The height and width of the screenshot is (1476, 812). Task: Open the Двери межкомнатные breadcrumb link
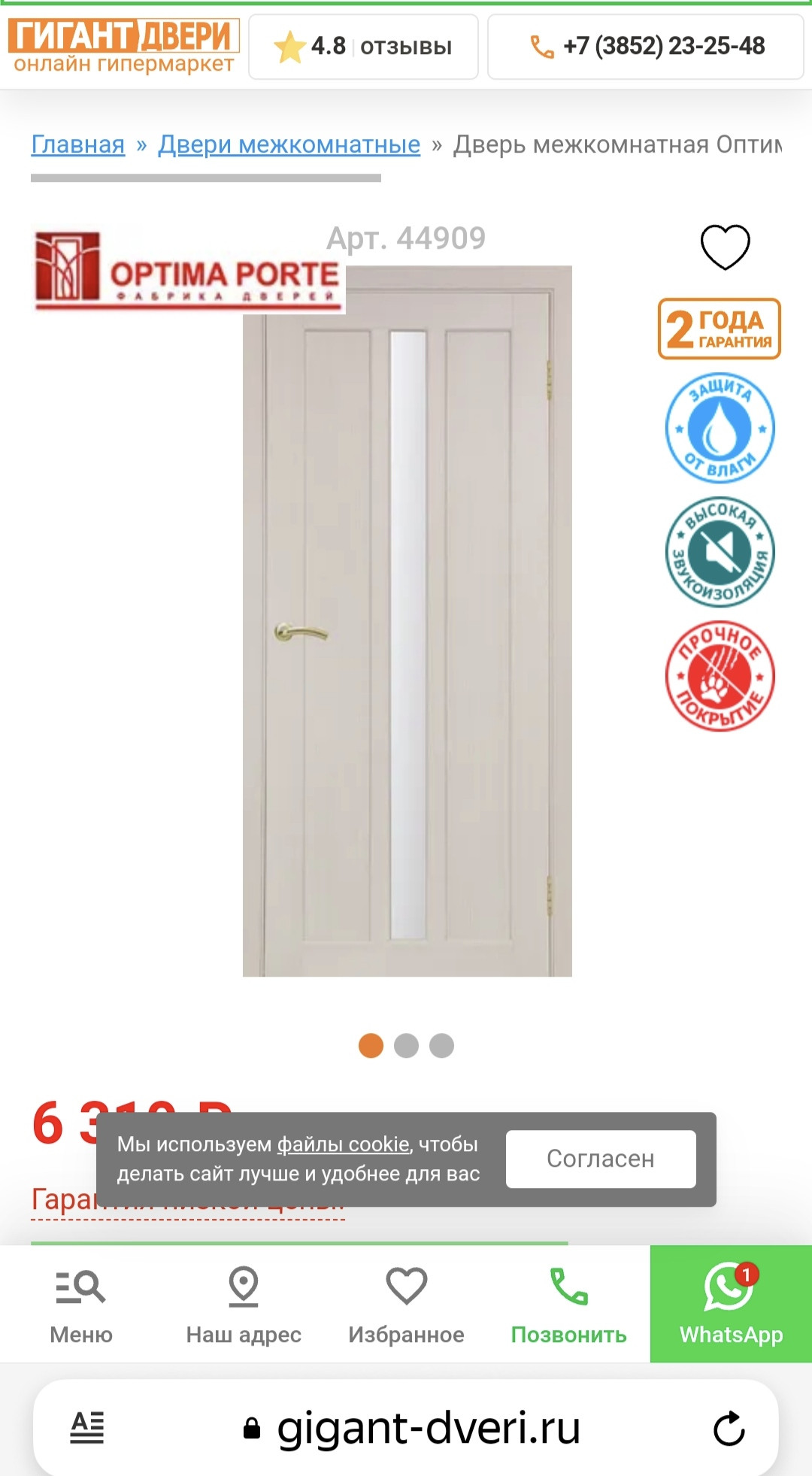tap(289, 144)
